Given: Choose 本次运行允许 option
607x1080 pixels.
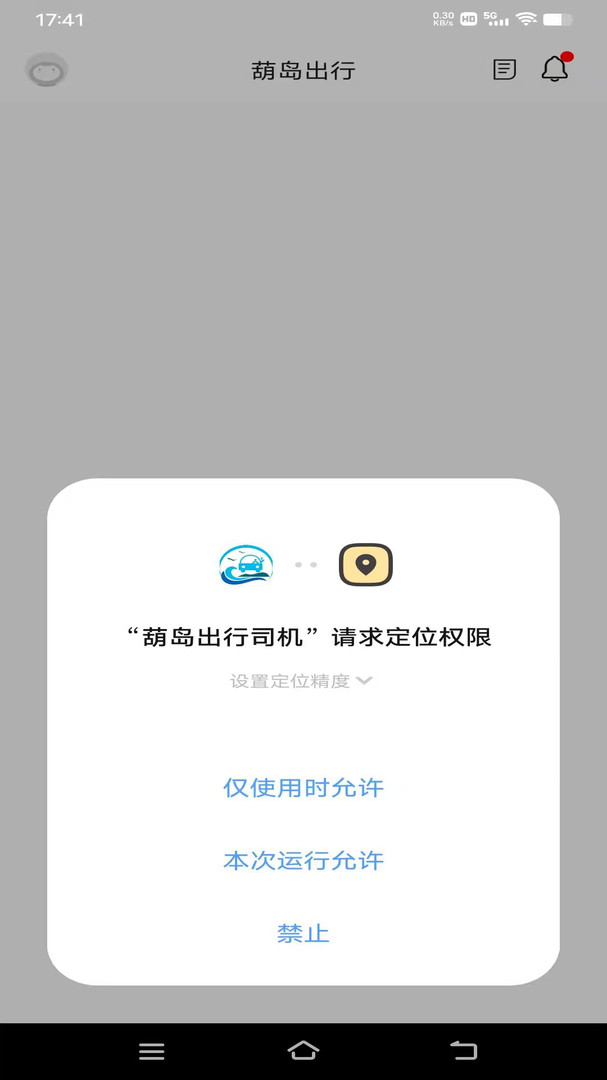Looking at the screenshot, I should pos(303,860).
